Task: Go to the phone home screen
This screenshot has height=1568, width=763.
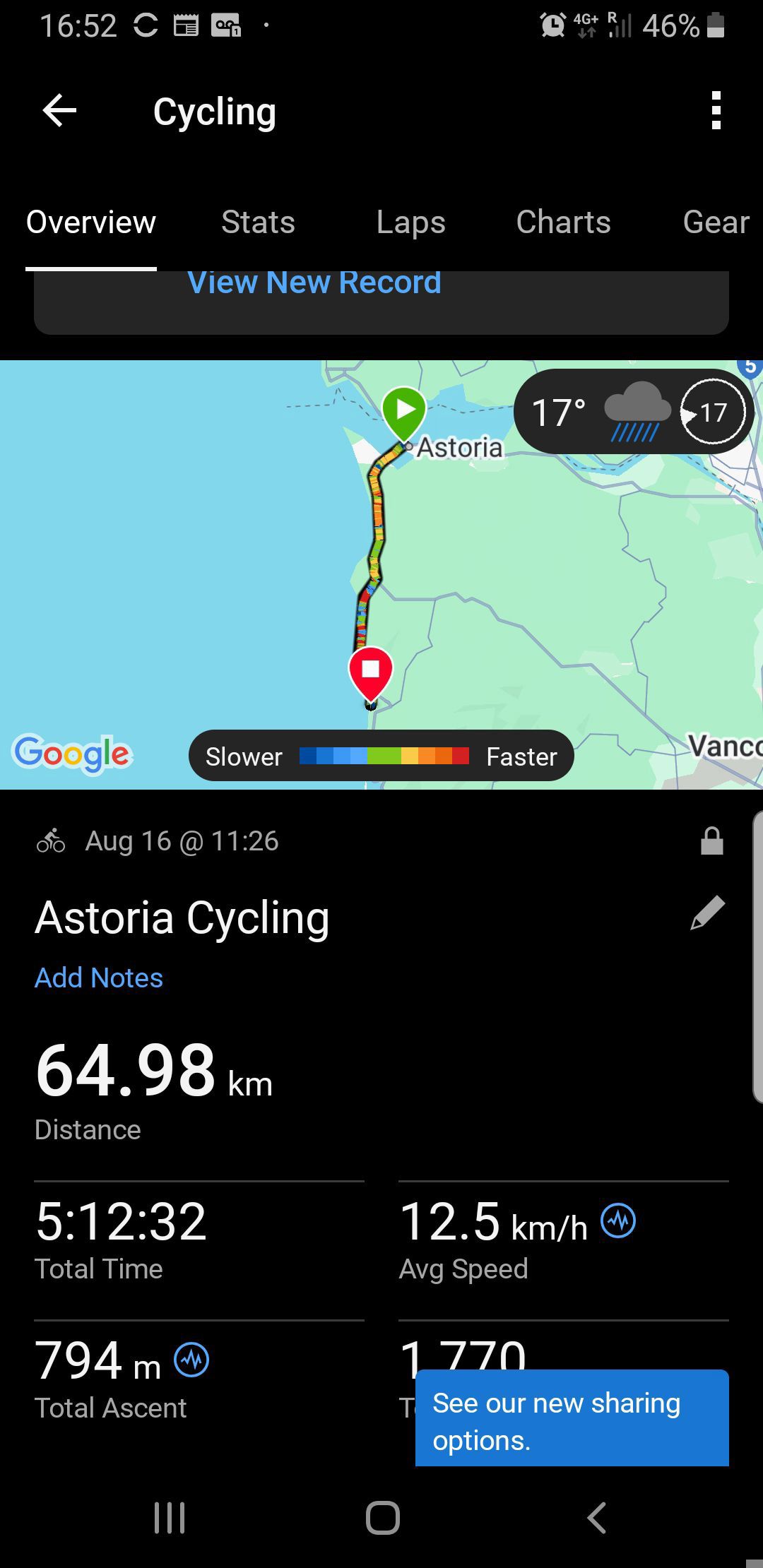Action: (382, 1517)
